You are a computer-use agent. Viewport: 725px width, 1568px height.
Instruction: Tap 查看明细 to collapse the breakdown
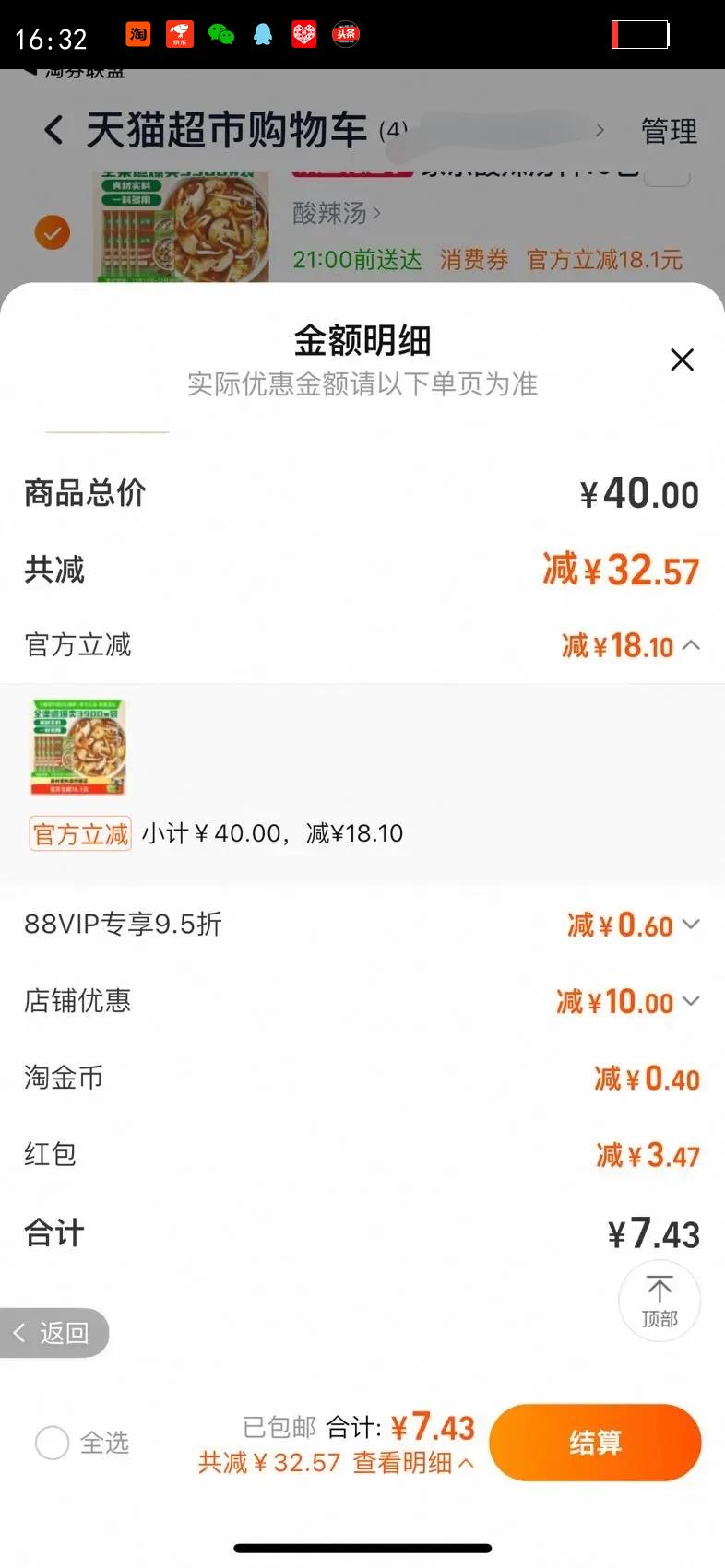[x=412, y=1463]
